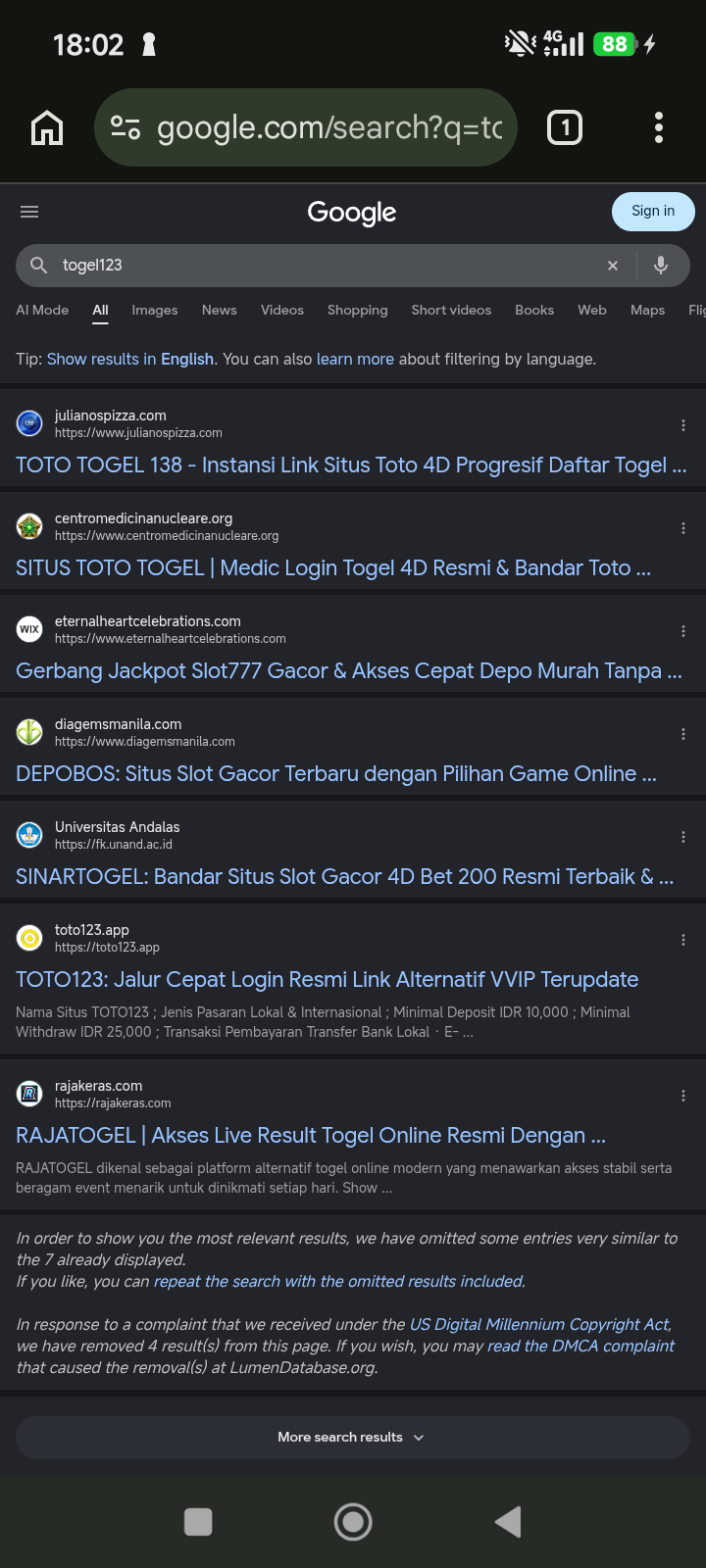Open the Google hamburger menu

(x=29, y=212)
